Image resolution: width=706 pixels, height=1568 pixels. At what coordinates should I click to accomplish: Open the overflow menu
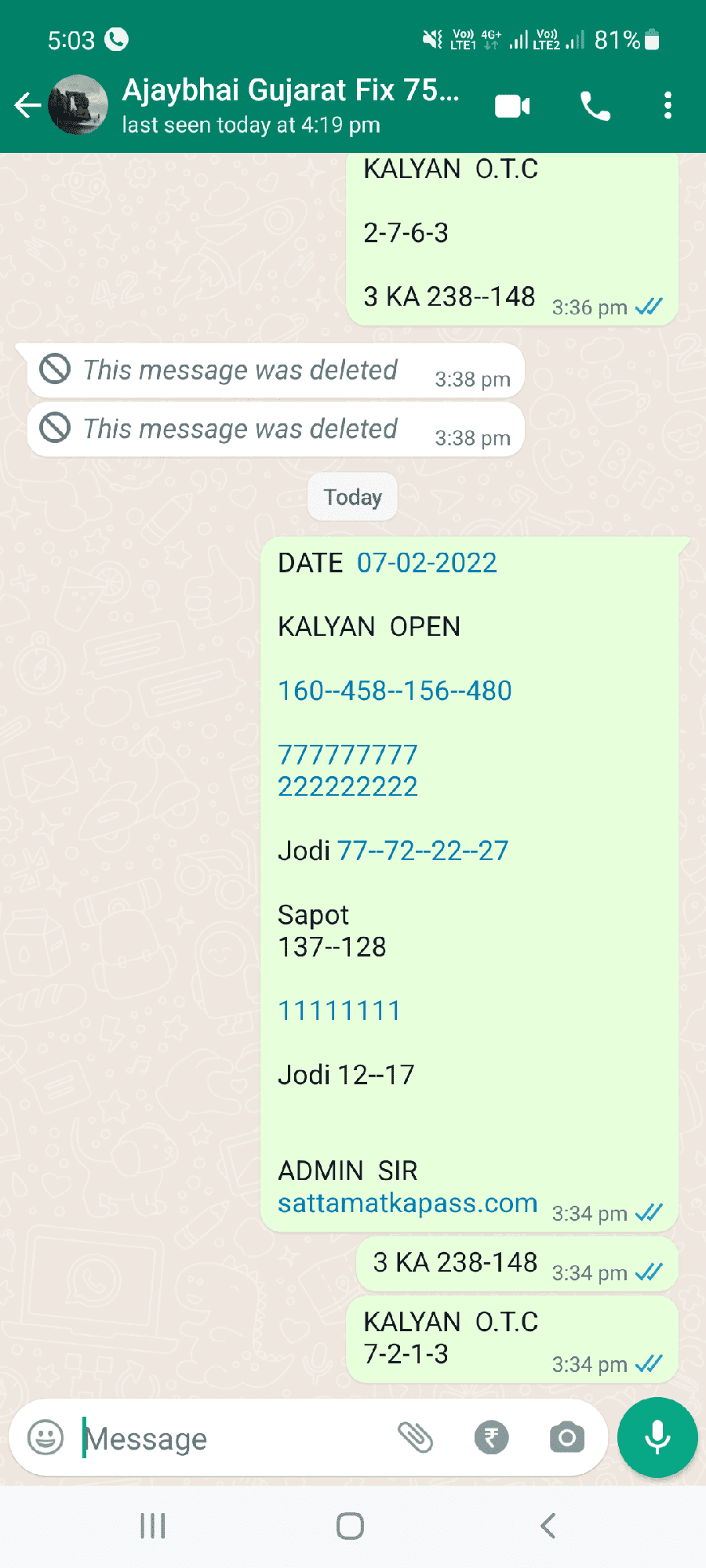pyautogui.click(x=668, y=106)
